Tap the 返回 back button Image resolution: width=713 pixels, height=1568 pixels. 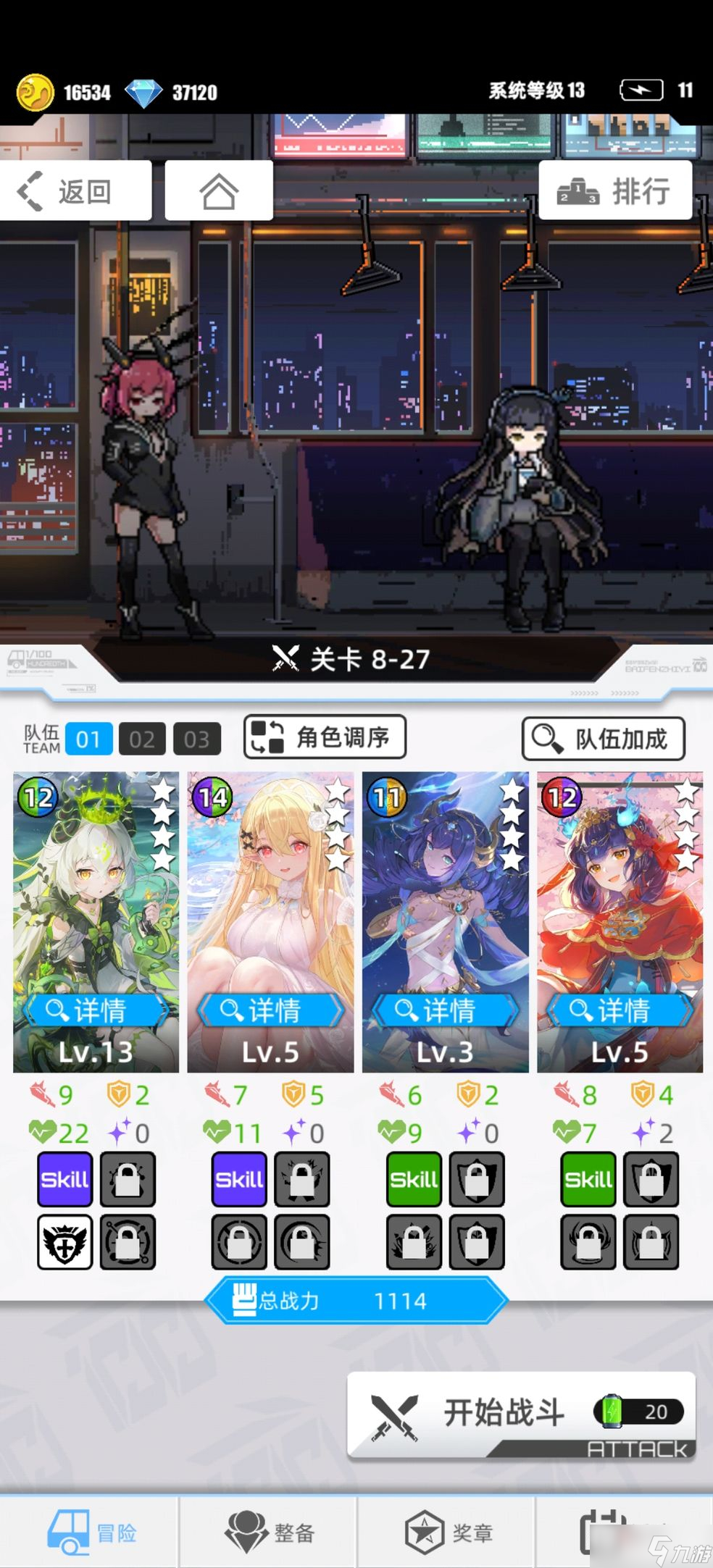(75, 192)
